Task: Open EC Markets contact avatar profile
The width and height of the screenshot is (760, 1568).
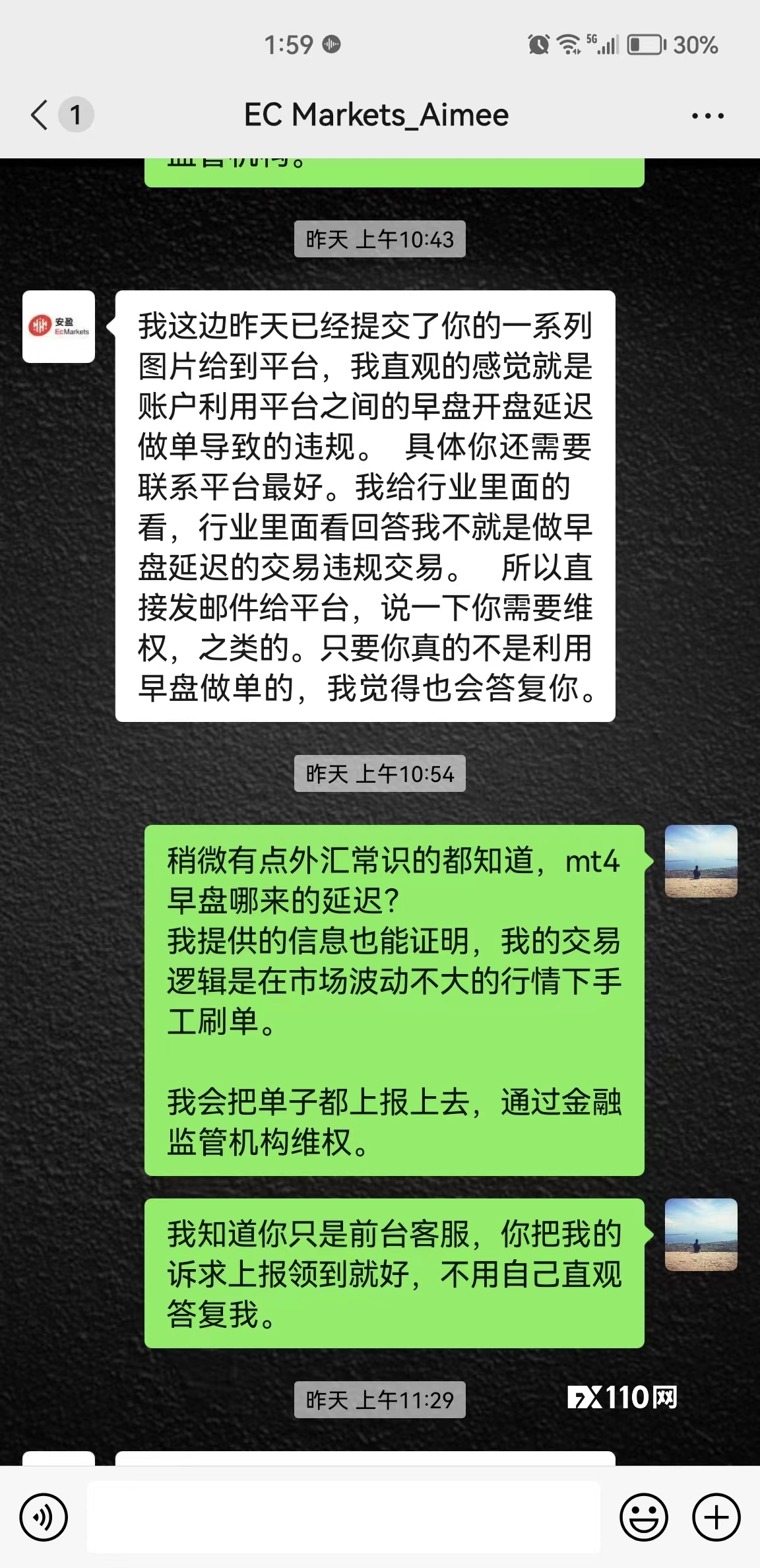Action: [x=59, y=327]
